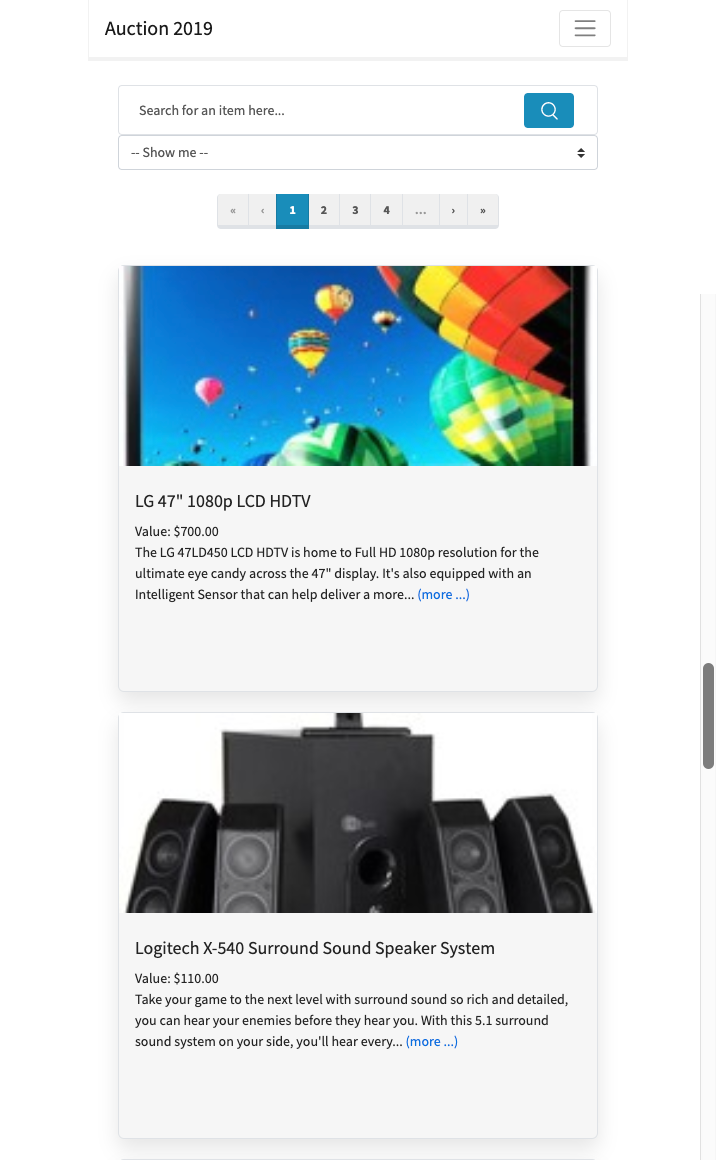Open the LG 47" 1080p LCD HDTV card
The width and height of the screenshot is (716, 1160).
pyautogui.click(x=223, y=501)
